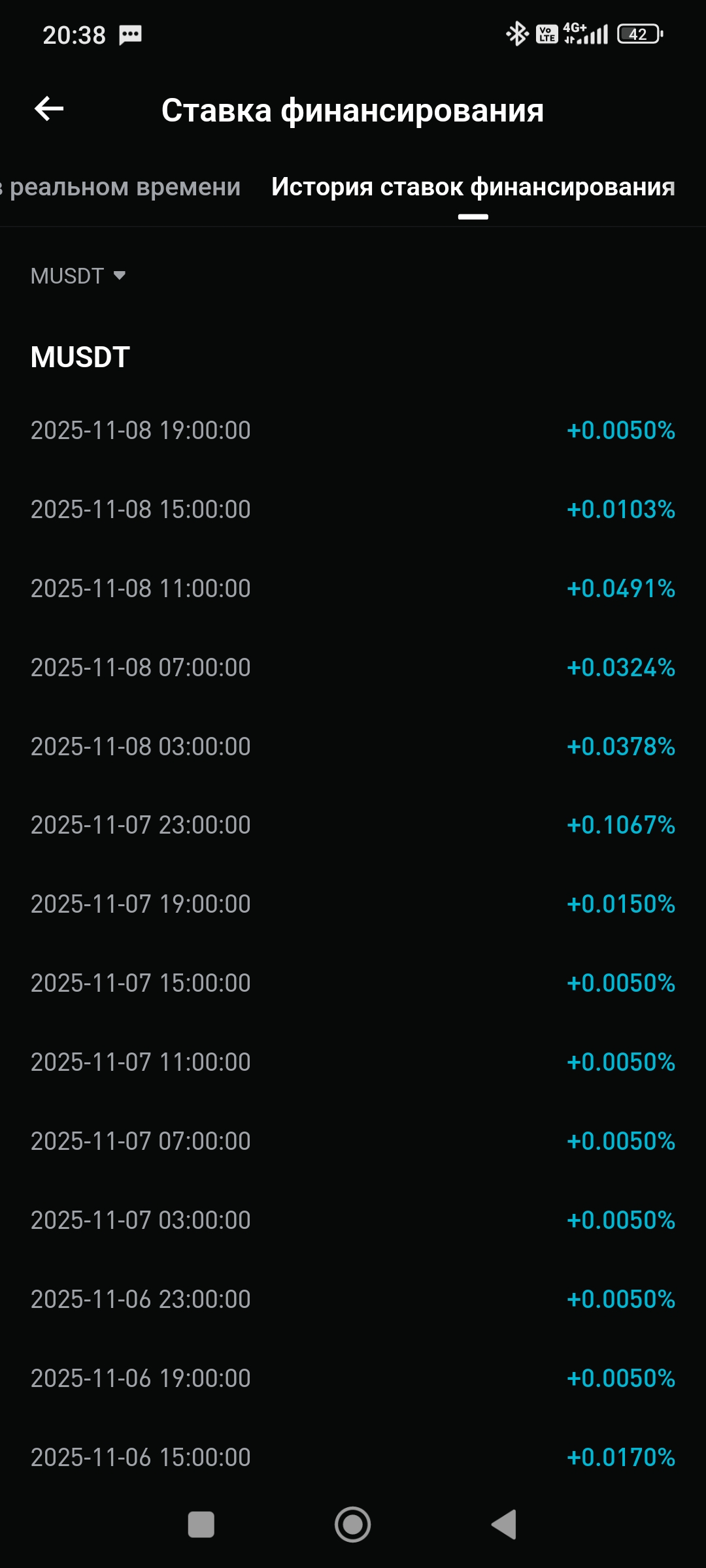
Task: Expand the MUSDT trading pair dropdown
Action: (x=78, y=276)
